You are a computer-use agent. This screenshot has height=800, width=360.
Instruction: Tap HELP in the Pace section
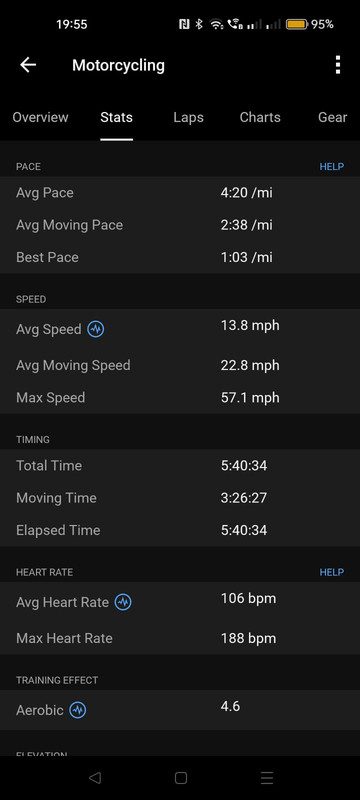(331, 166)
